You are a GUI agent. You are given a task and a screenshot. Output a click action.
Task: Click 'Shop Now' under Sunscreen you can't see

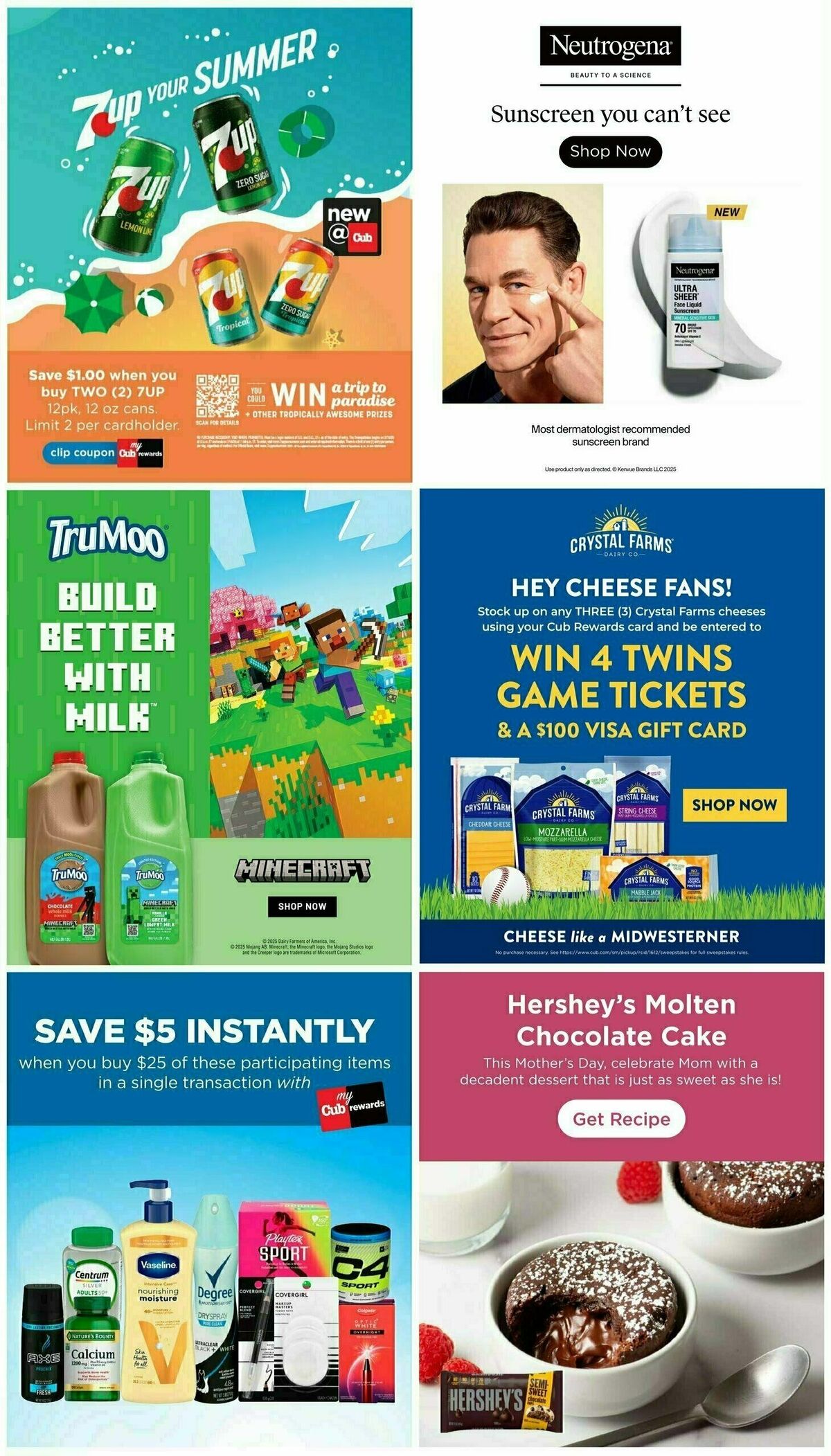[x=611, y=151]
